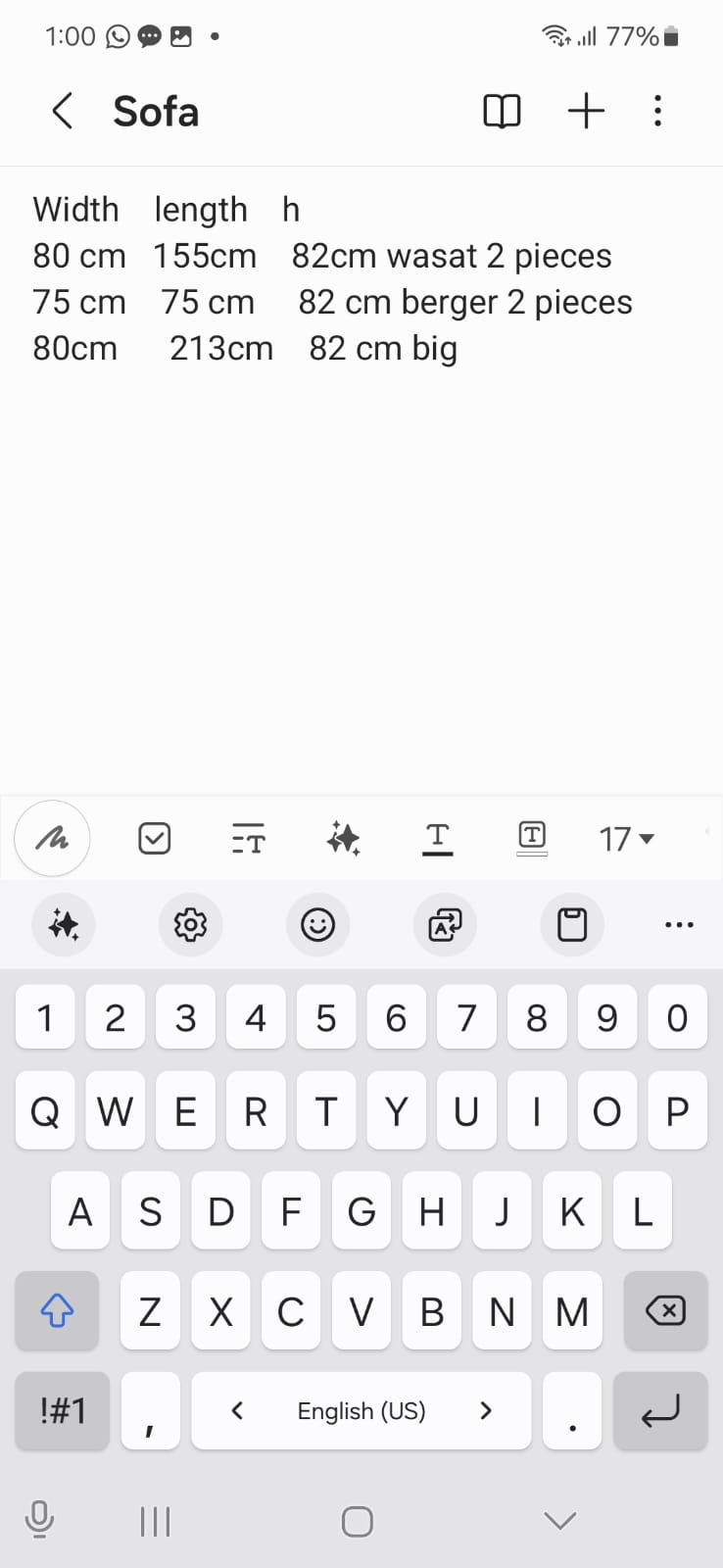Viewport: 723px width, 1568px height.
Task: Expand more keyboard toolbar options
Action: tap(679, 924)
